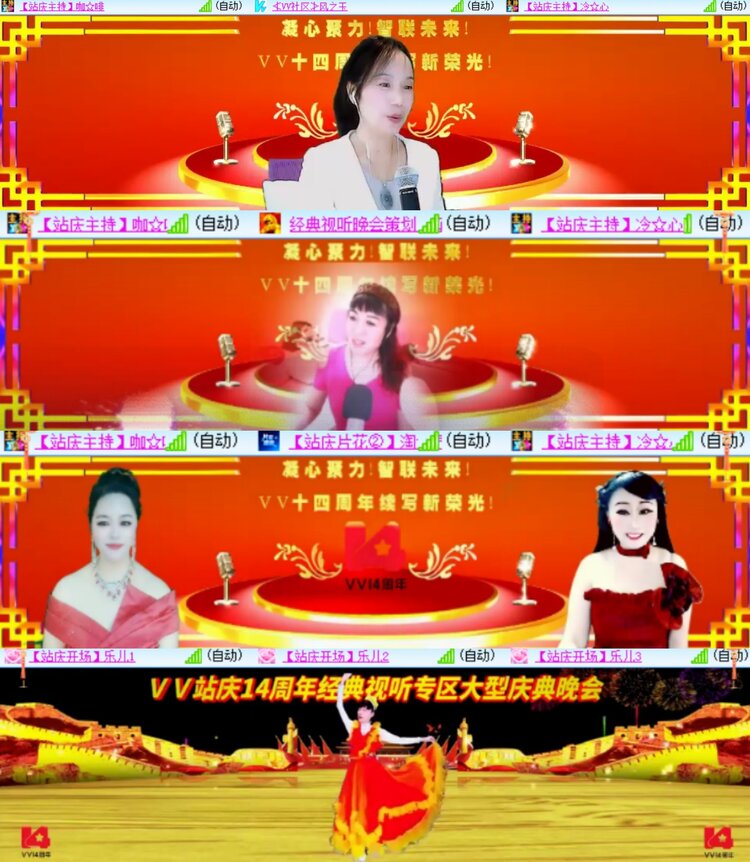
Task: Click the avatar icon of the 经典视听晚会策划 stream
Action: tap(268, 219)
